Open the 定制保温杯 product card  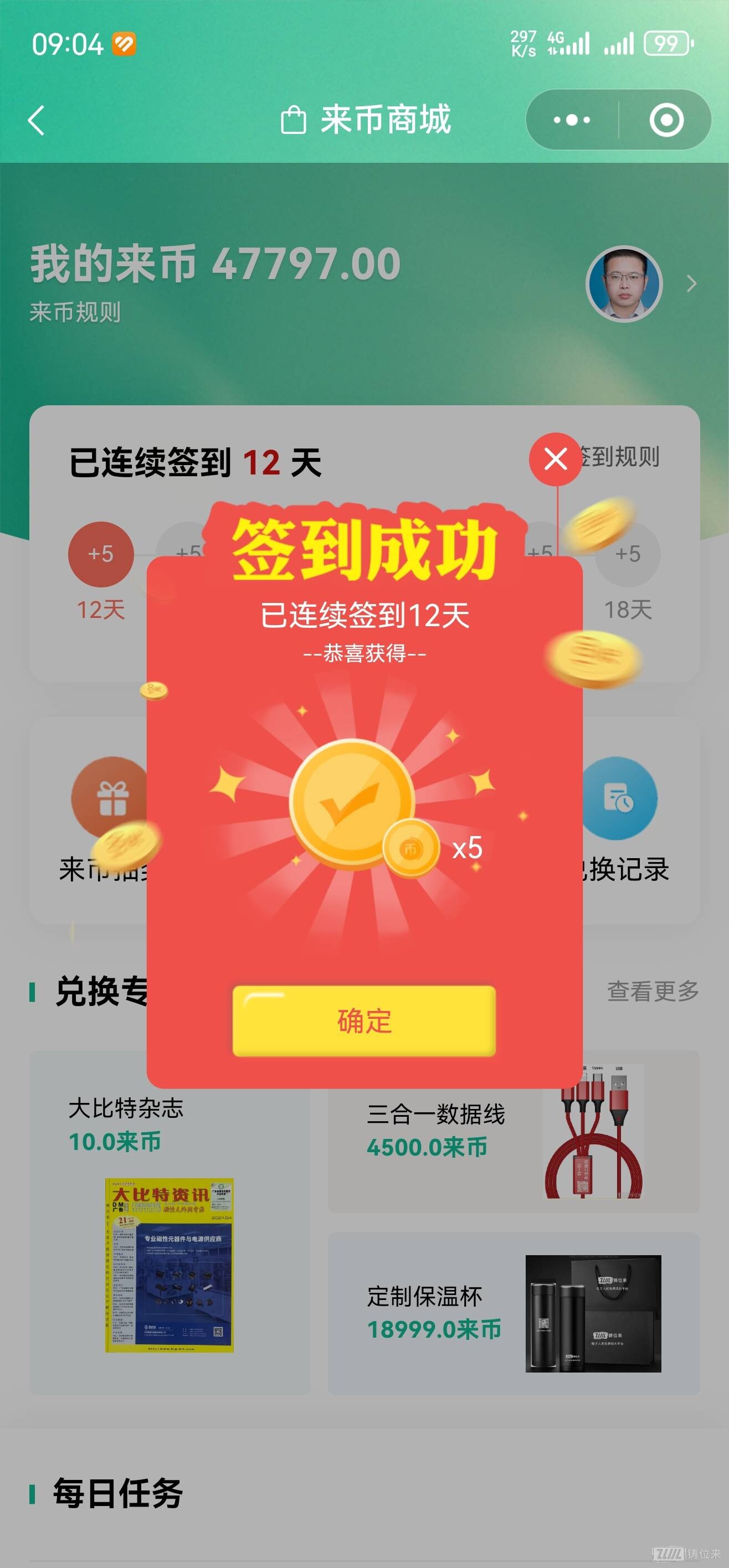[x=514, y=1313]
